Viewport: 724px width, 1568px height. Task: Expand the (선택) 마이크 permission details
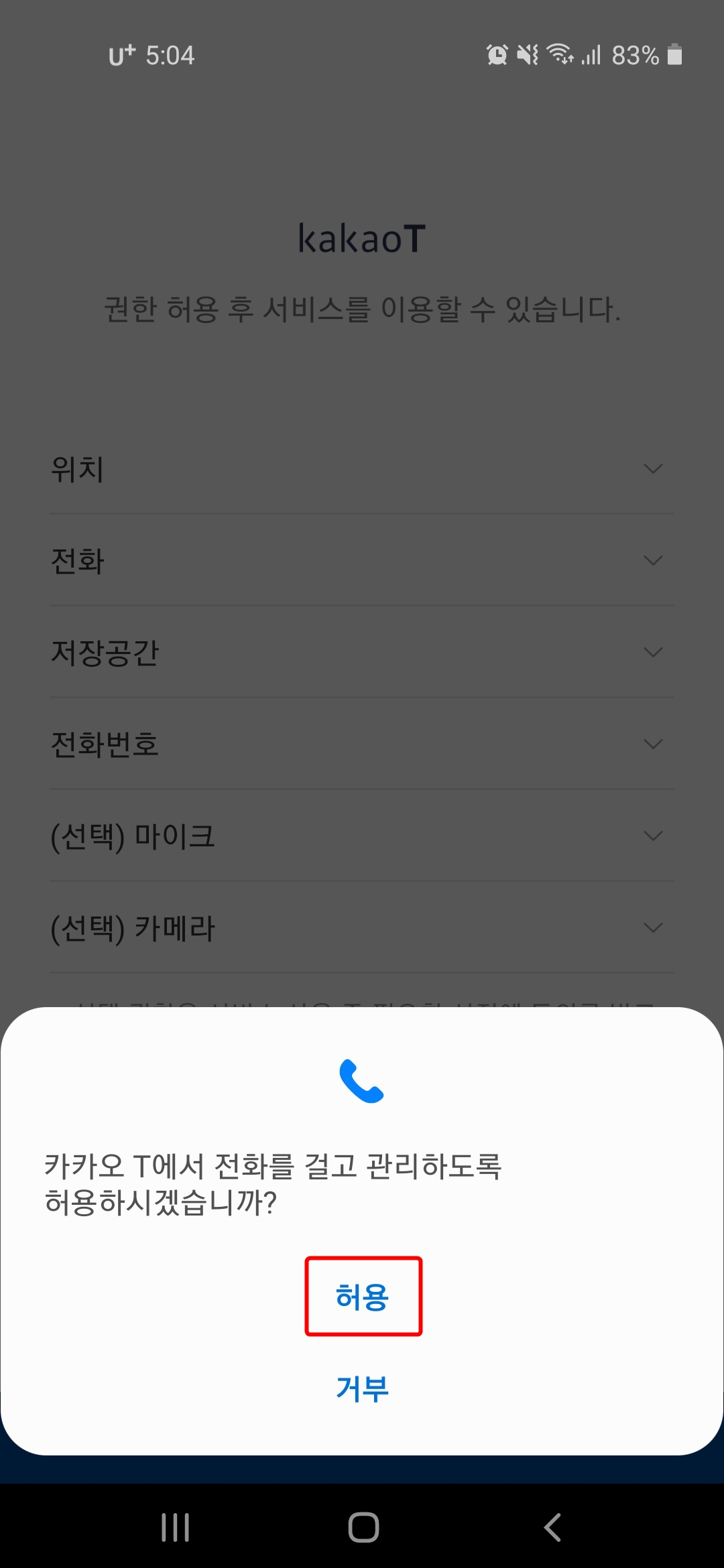[x=654, y=836]
